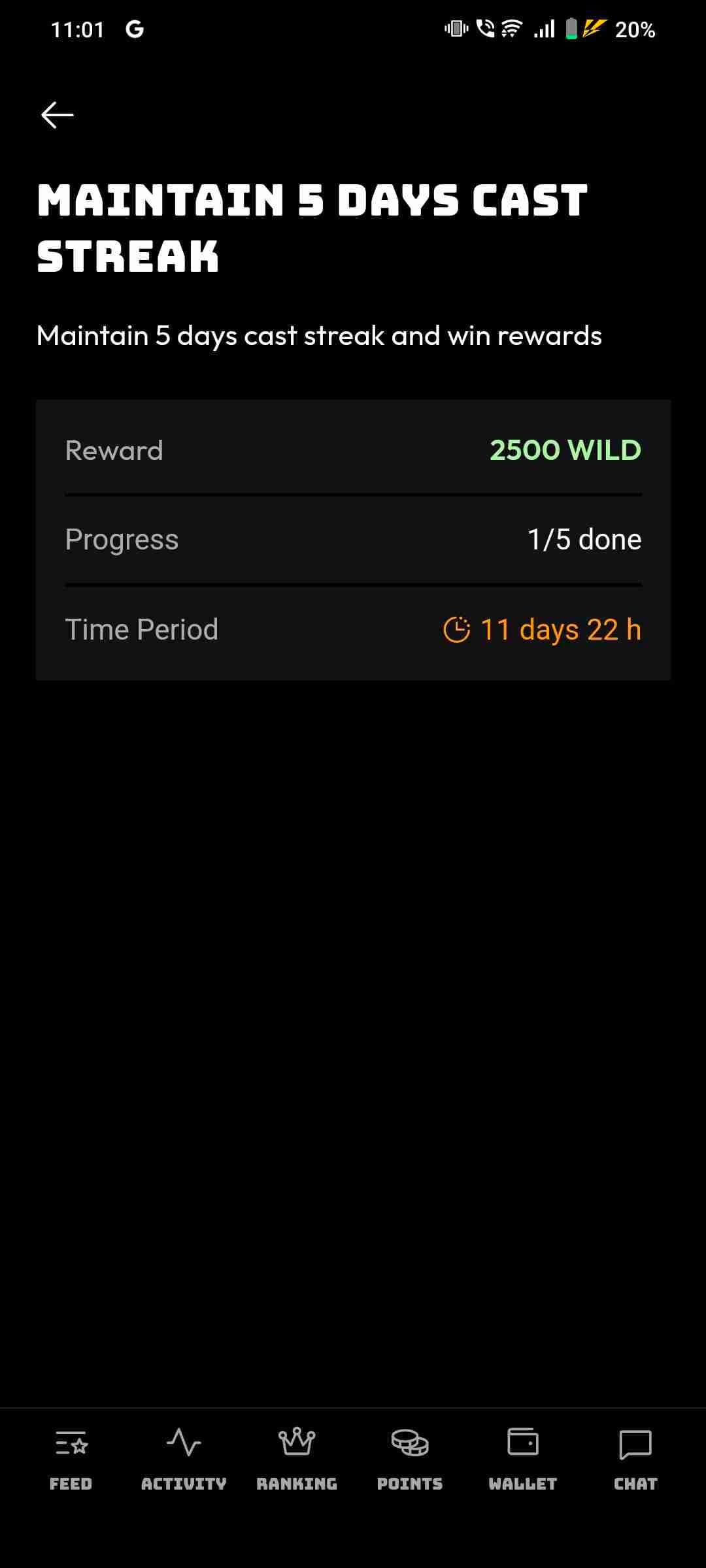This screenshot has width=706, height=1568.
Task: Go back using the arrow icon
Action: coord(58,115)
